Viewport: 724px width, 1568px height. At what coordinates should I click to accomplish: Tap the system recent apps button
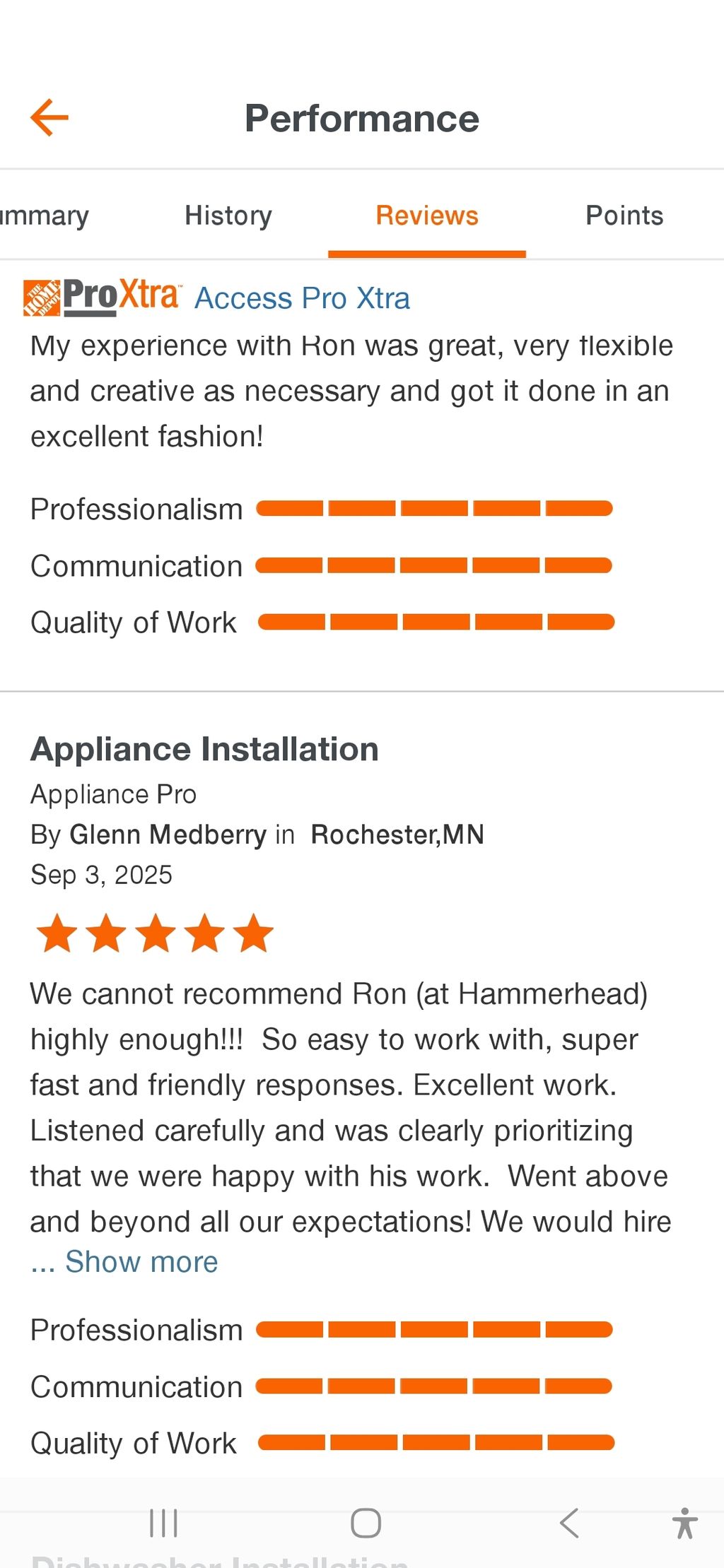[x=163, y=1523]
